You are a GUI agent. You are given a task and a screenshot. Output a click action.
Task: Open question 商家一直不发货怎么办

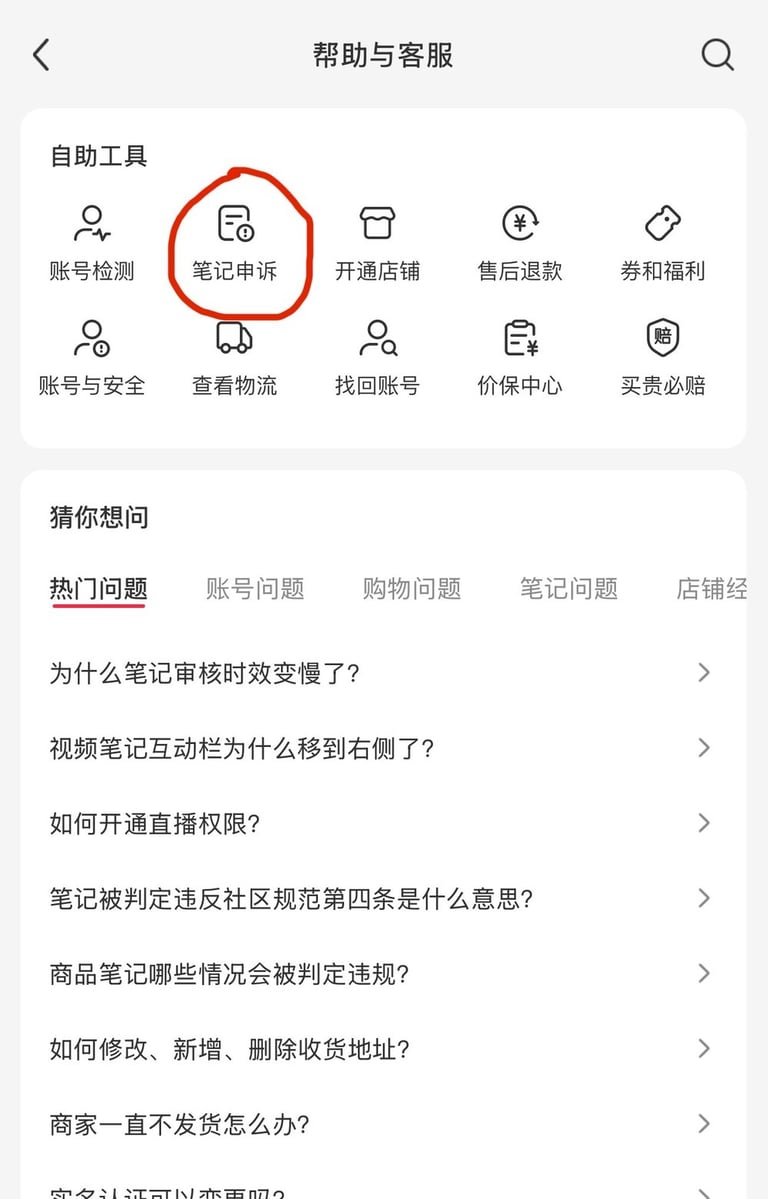pyautogui.click(x=380, y=1124)
